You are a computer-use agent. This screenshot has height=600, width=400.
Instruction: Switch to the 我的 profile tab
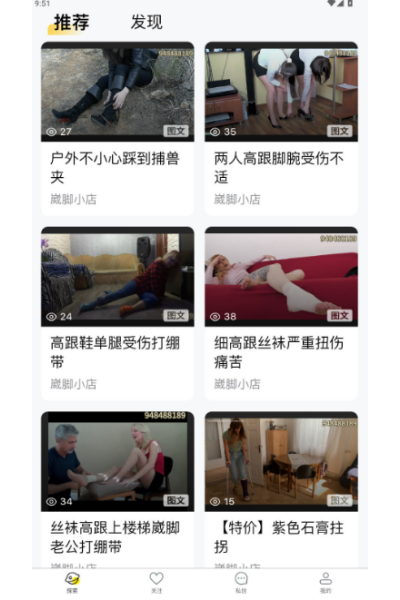pyautogui.click(x=325, y=583)
